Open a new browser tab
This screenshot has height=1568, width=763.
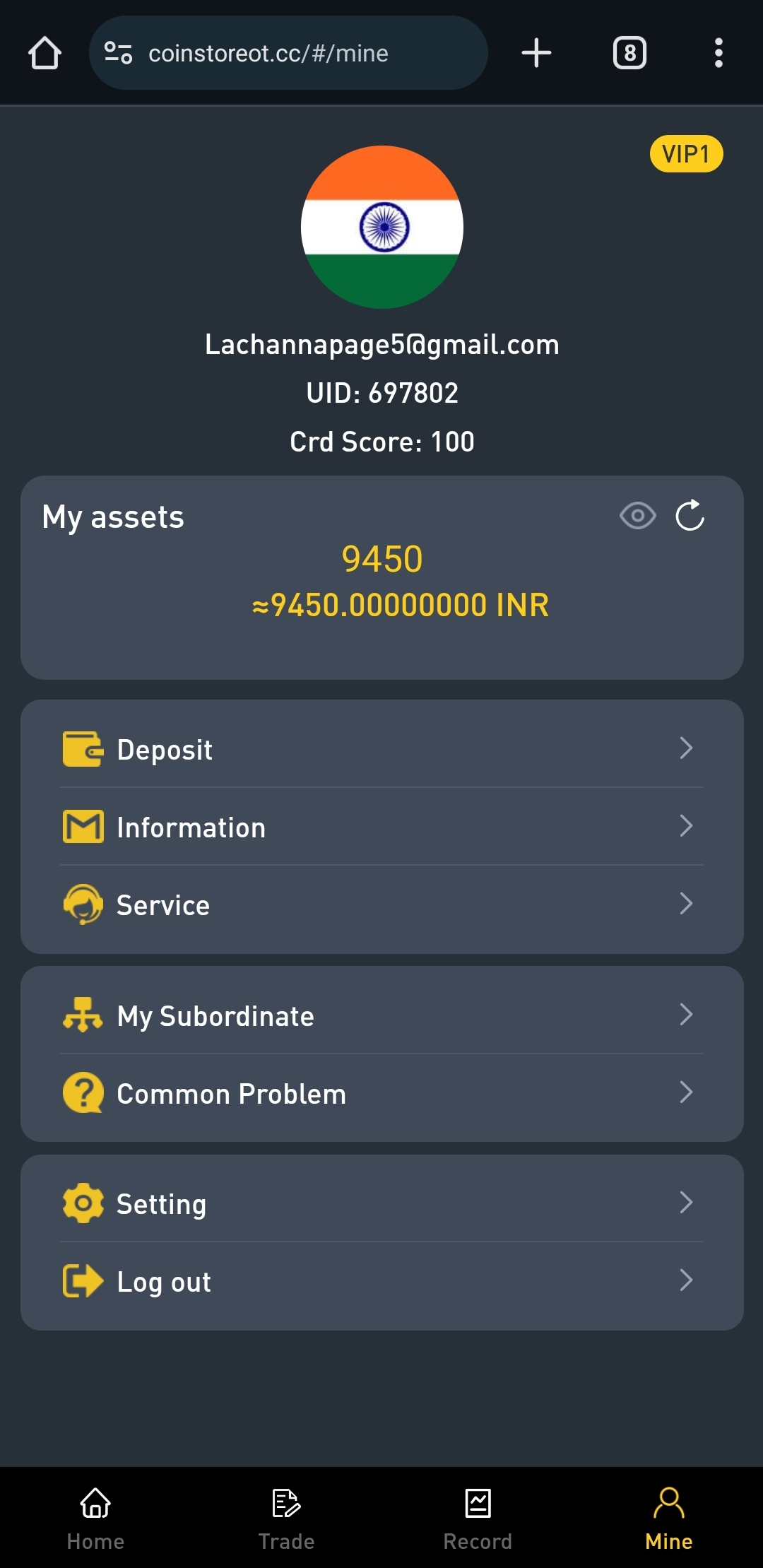[x=536, y=53]
